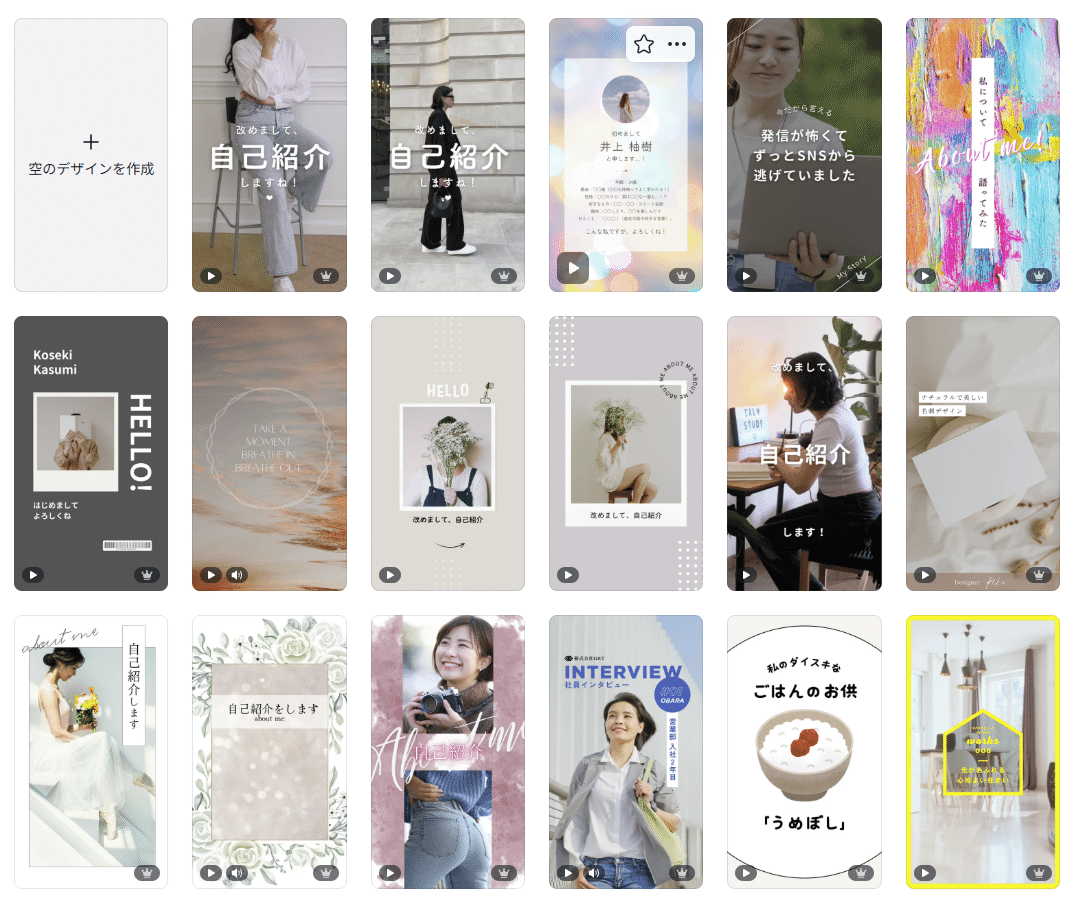Open the pink About me camera template
The width and height of the screenshot is (1085, 906).
(x=447, y=752)
